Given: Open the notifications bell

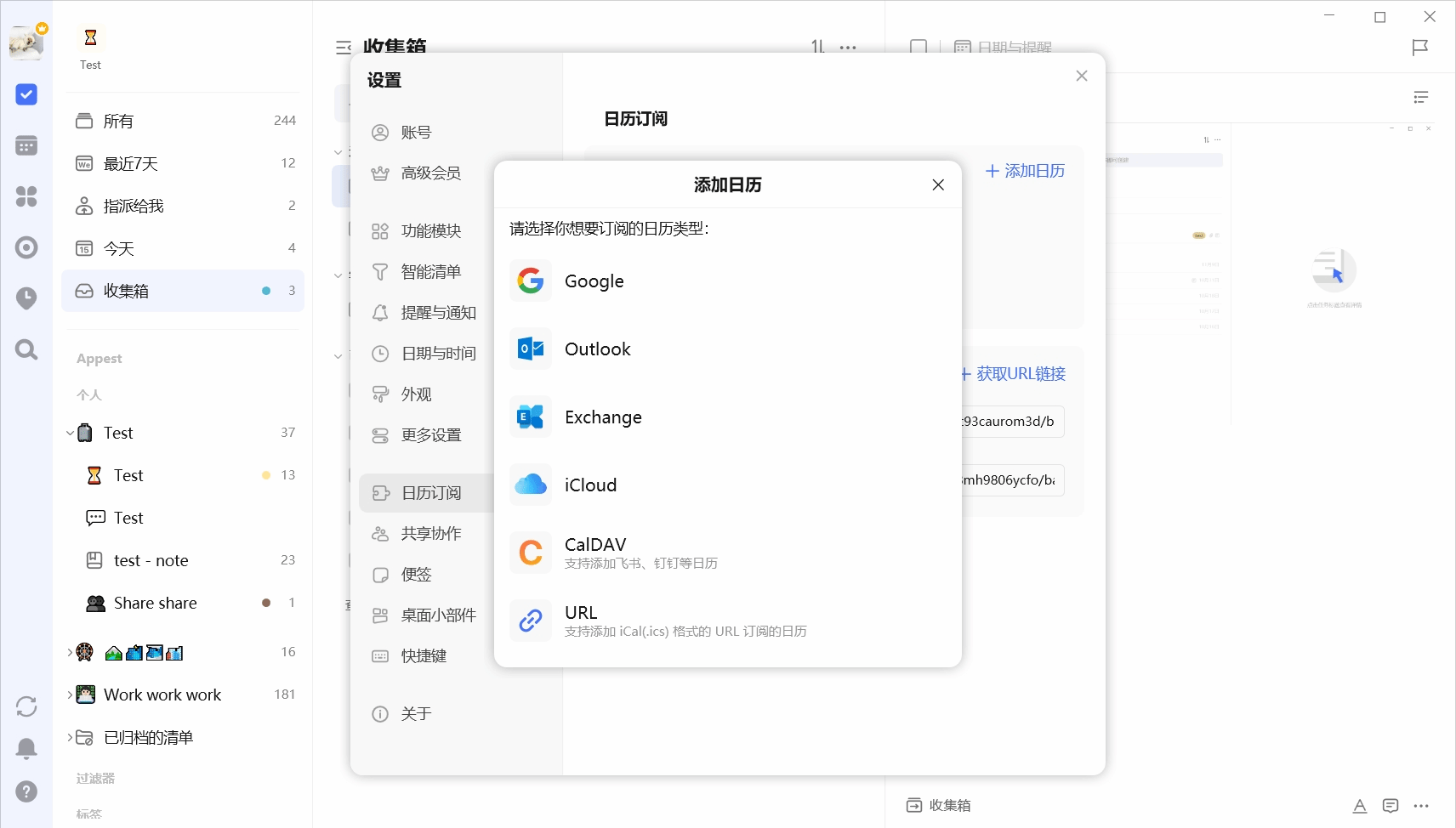Looking at the screenshot, I should pos(26,748).
